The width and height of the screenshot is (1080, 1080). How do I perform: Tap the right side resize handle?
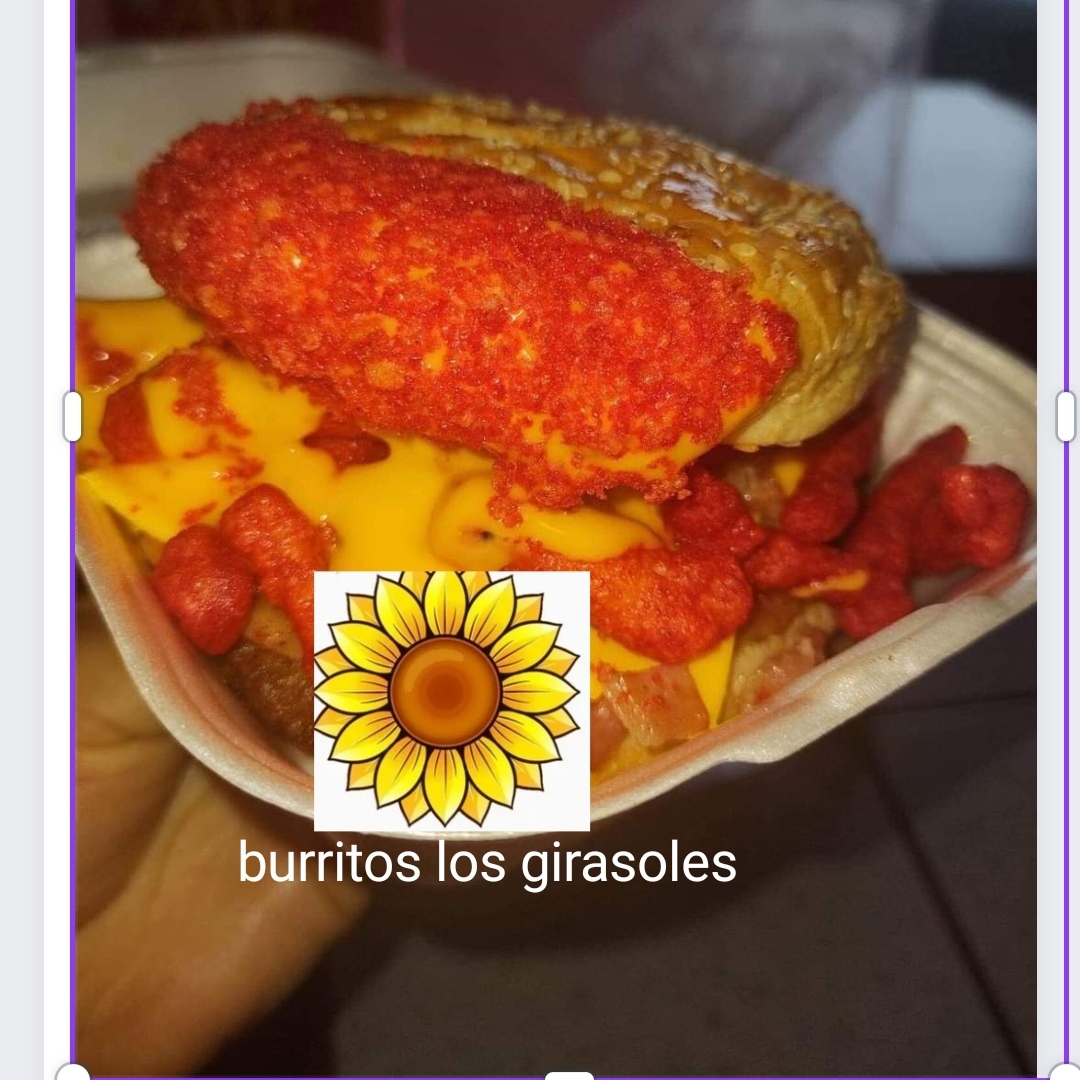click(1066, 416)
